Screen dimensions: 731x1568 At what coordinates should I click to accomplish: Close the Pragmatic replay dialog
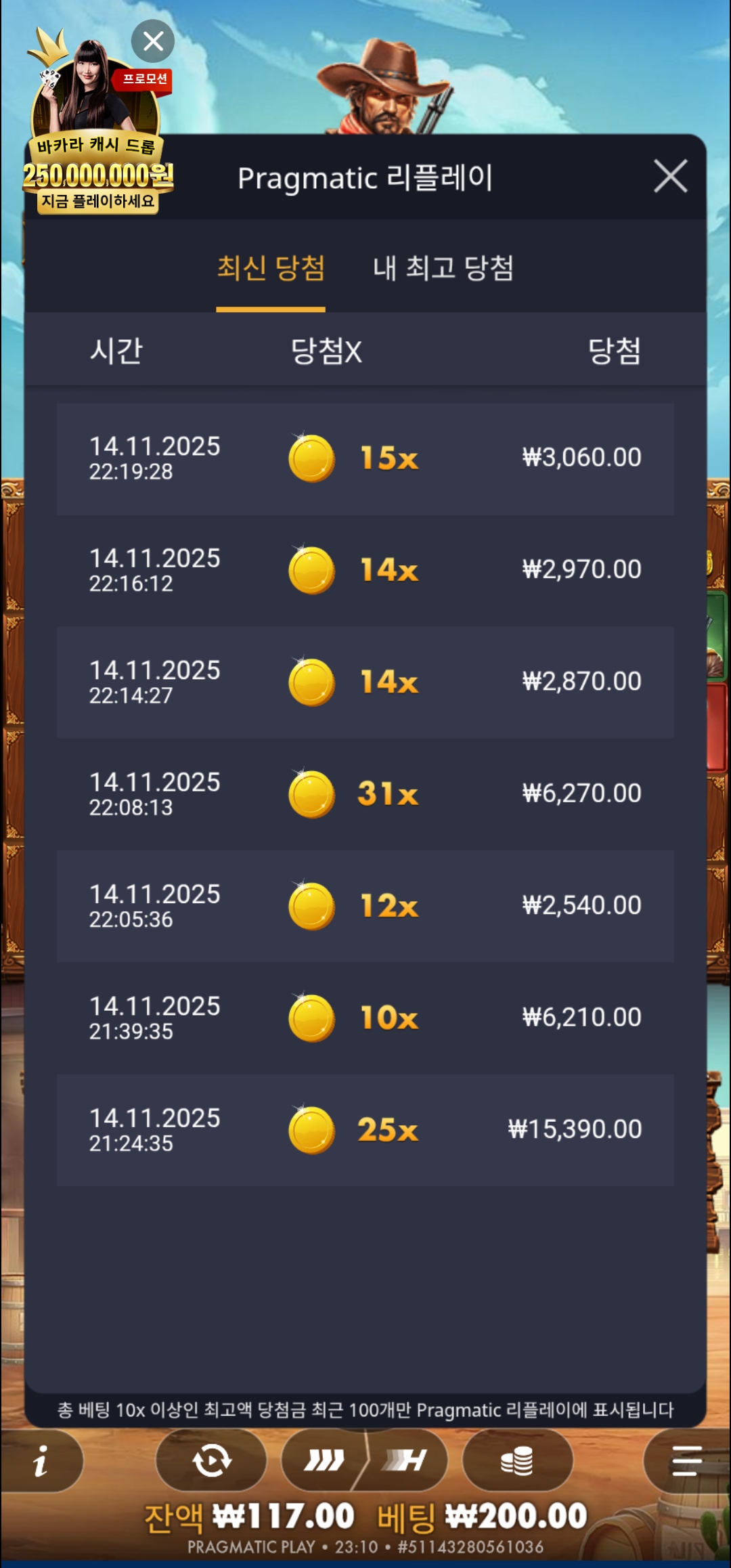(670, 177)
